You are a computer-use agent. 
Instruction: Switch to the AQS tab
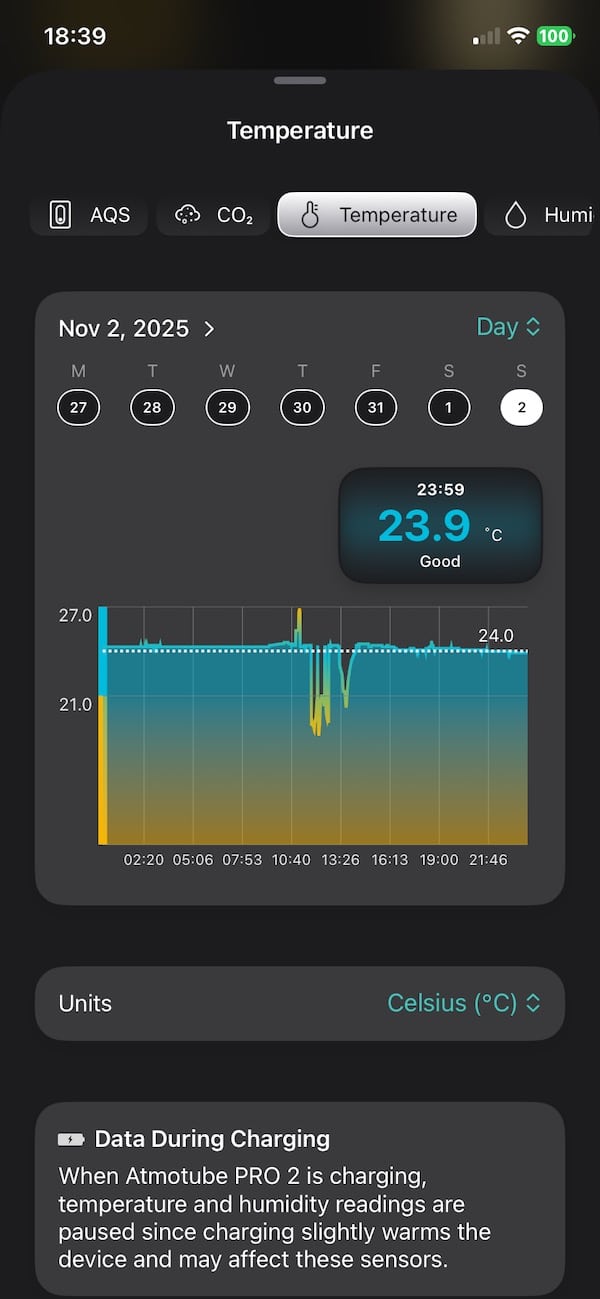coord(89,215)
